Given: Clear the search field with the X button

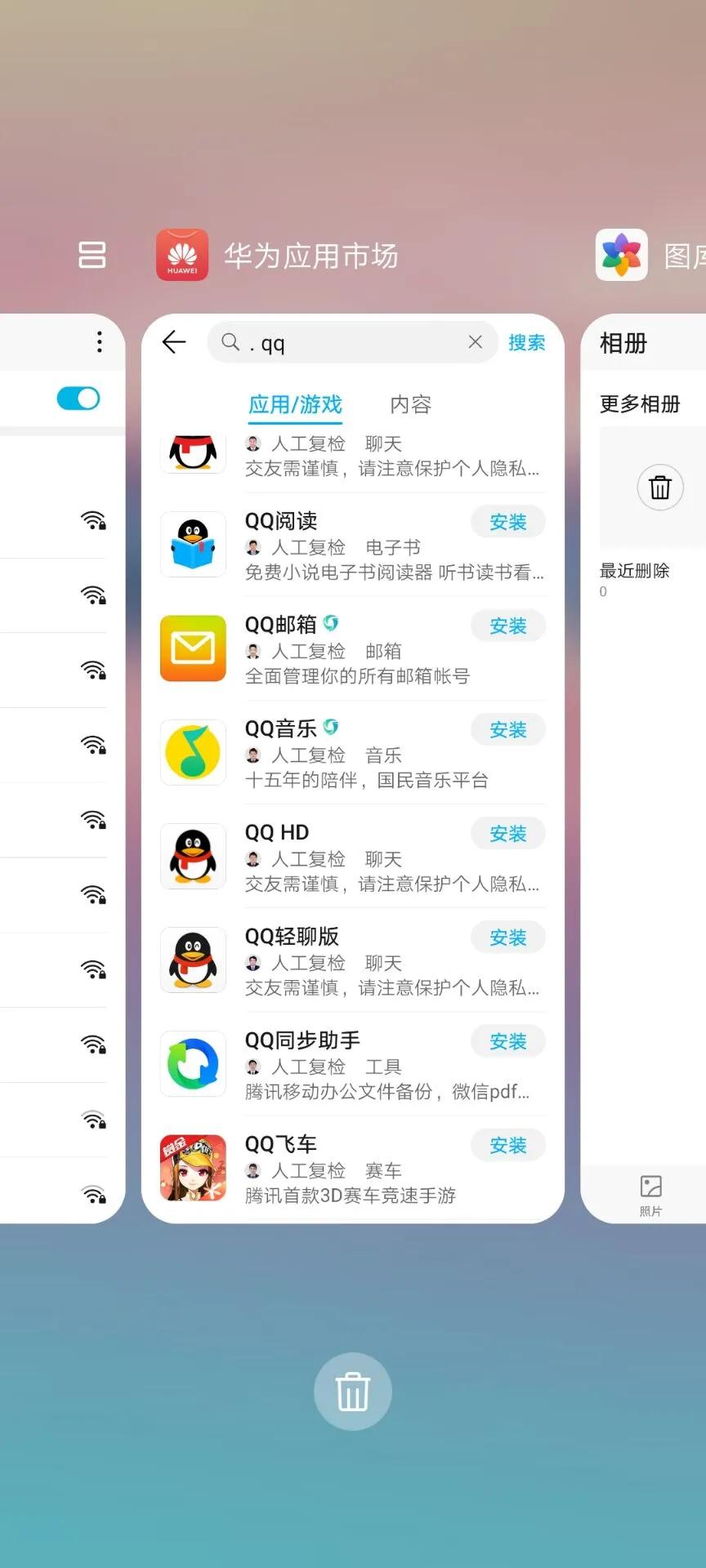Looking at the screenshot, I should click(x=476, y=342).
